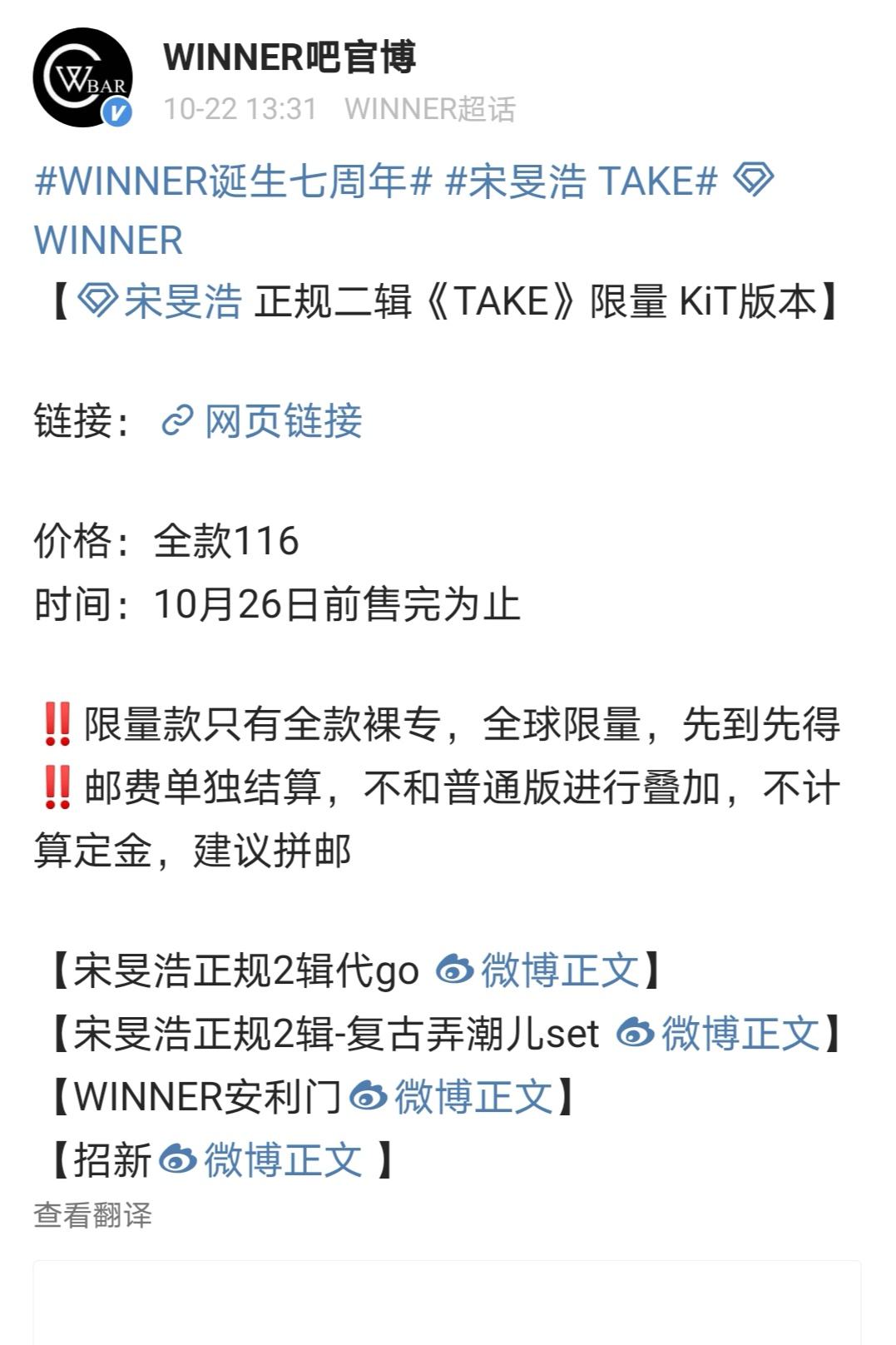The image size is (896, 1345).
Task: Tap 查看翻译 to translate post
Action: [92, 1215]
